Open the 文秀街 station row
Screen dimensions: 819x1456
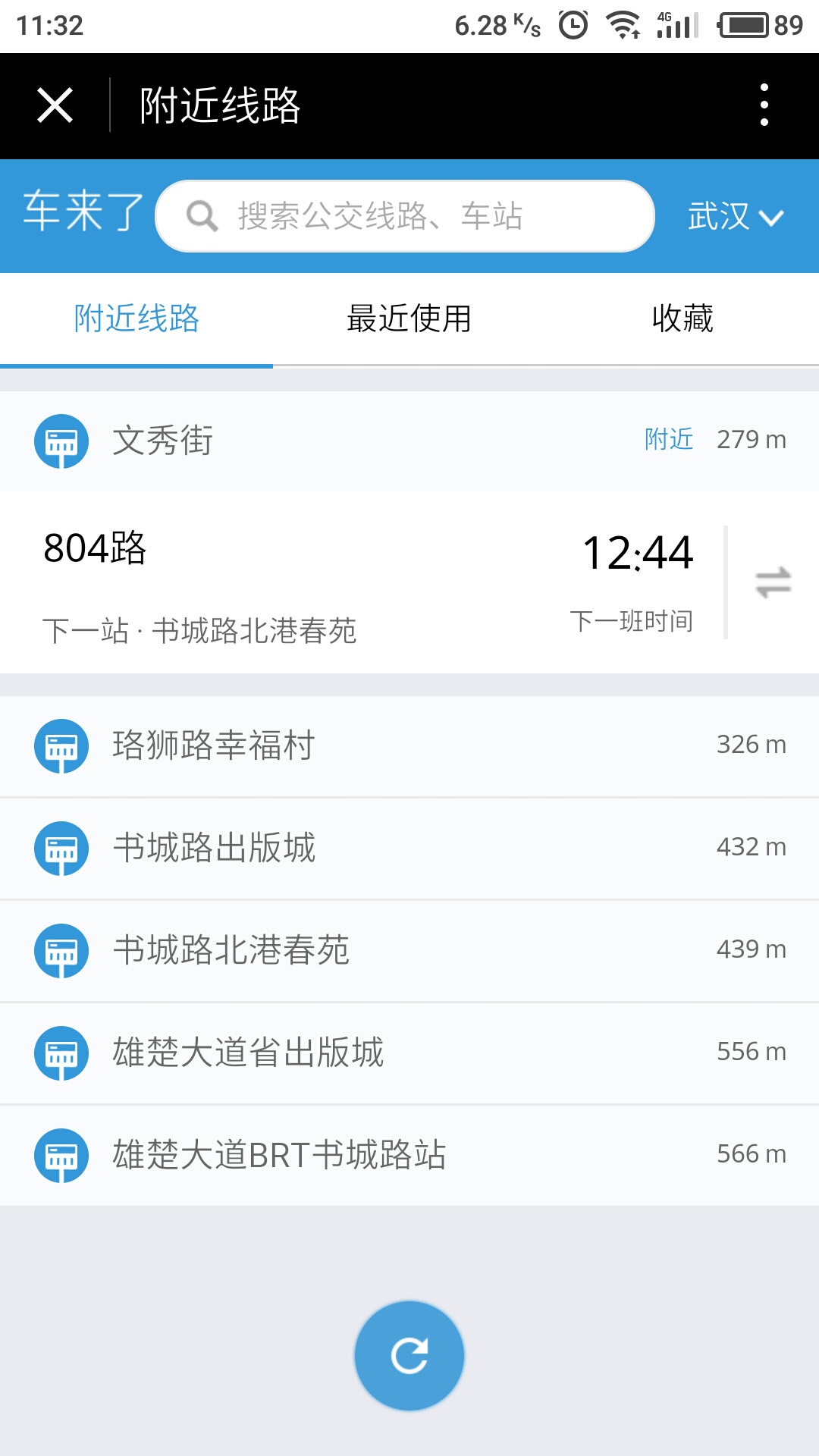point(409,441)
